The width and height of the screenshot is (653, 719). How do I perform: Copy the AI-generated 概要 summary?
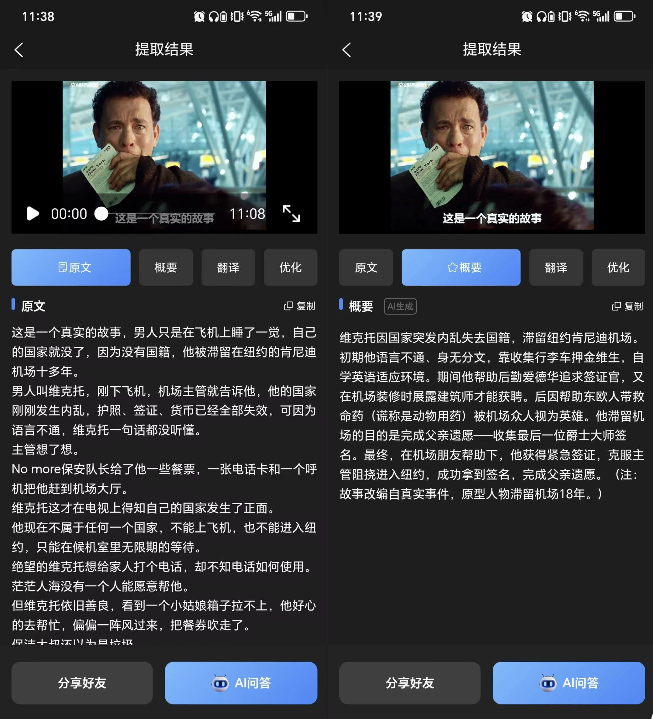[630, 306]
